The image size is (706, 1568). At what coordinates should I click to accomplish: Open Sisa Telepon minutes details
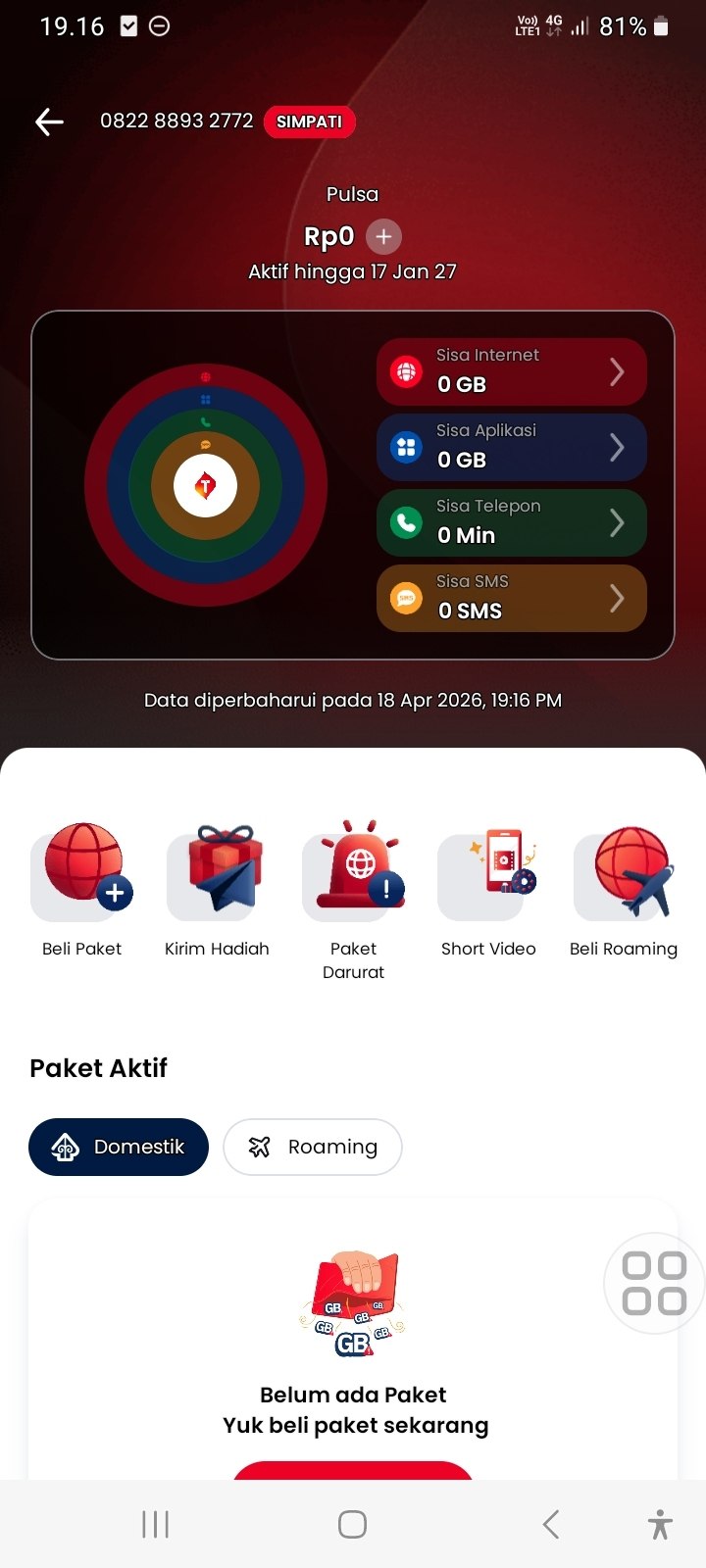coord(511,522)
